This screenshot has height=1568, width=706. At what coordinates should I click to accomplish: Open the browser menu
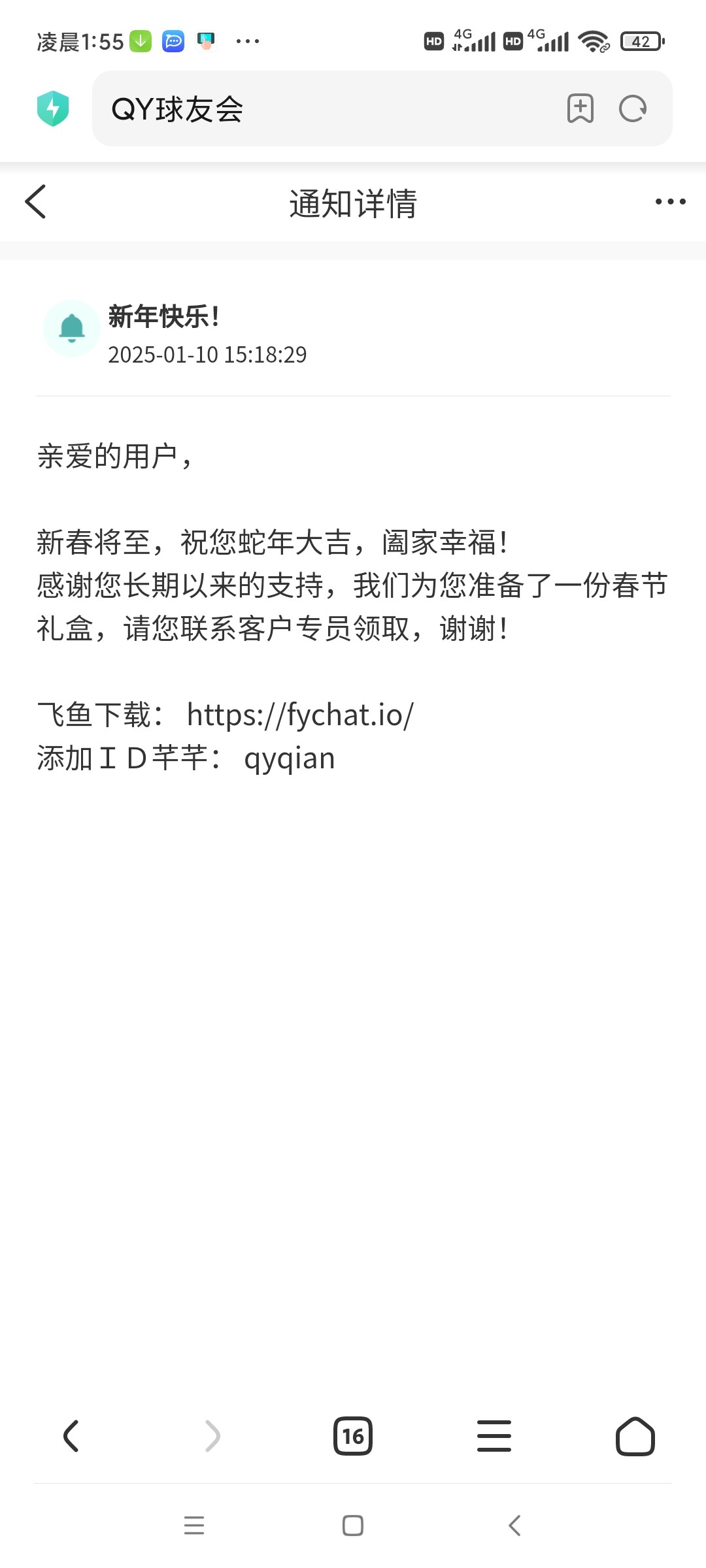(494, 1436)
